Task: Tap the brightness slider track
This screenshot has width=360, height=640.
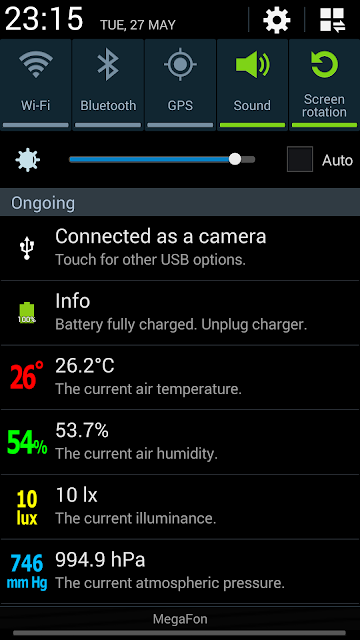Action: coord(162,160)
